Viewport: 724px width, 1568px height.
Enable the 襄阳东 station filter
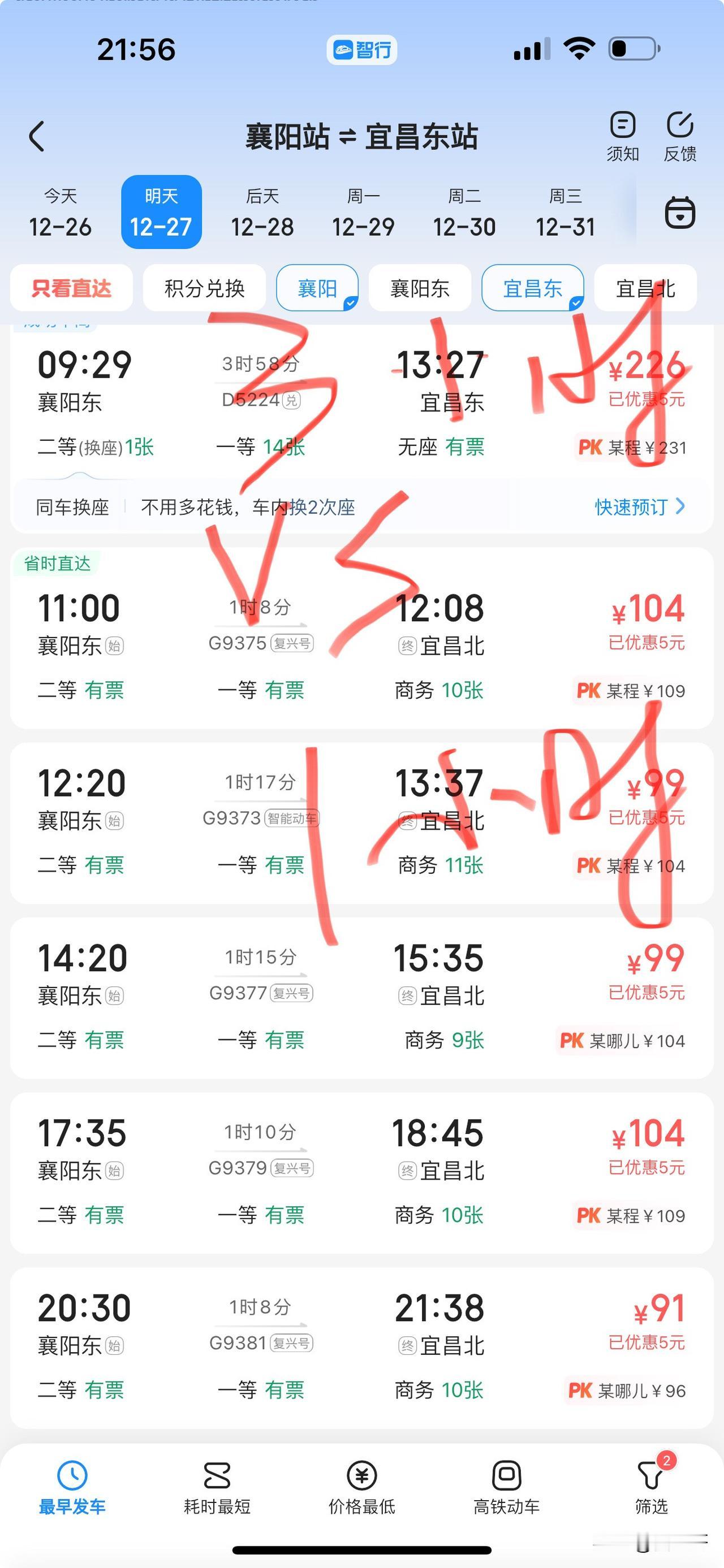point(420,288)
